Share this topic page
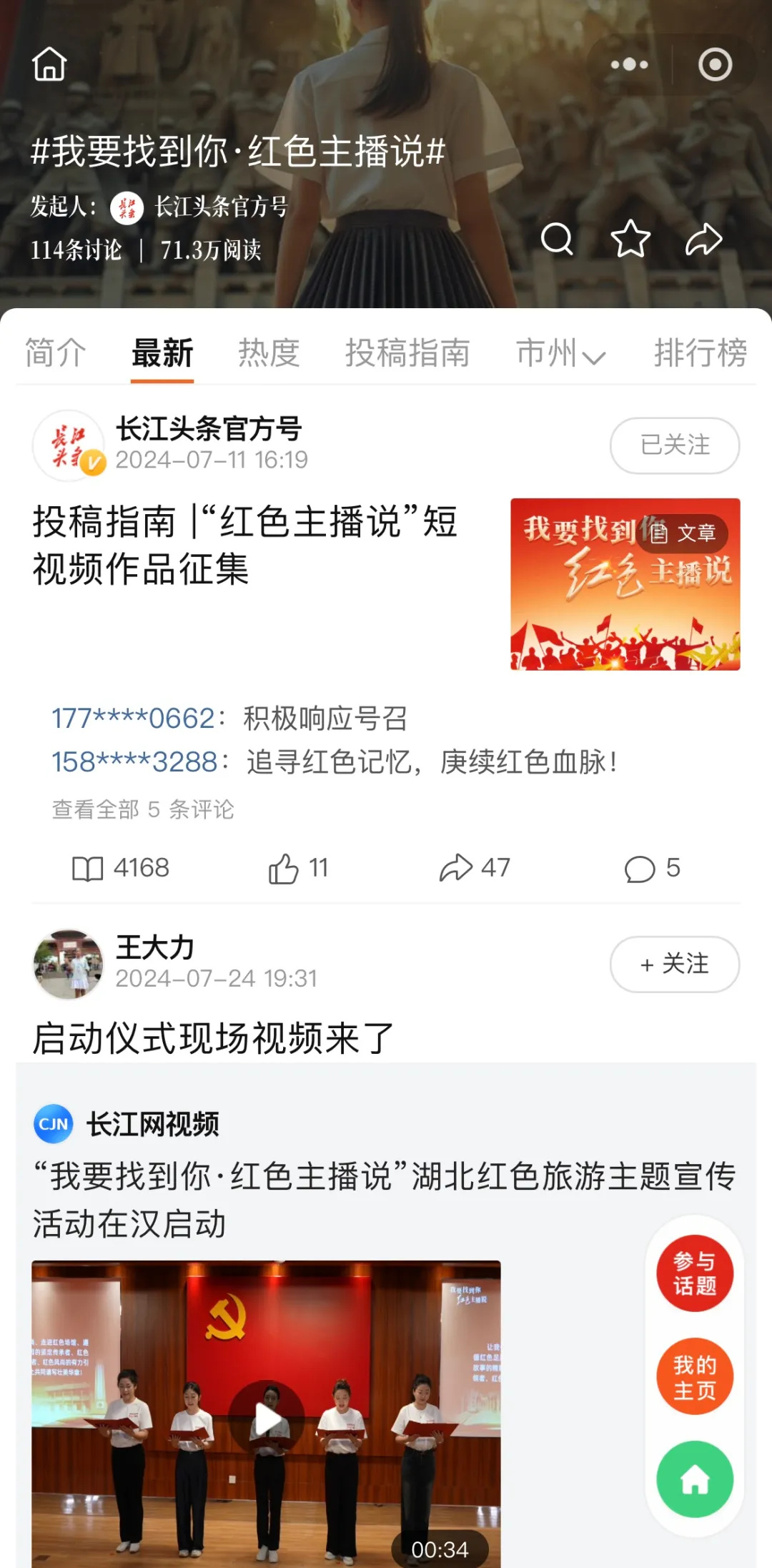Screen dimensions: 772x1568 (x=703, y=239)
